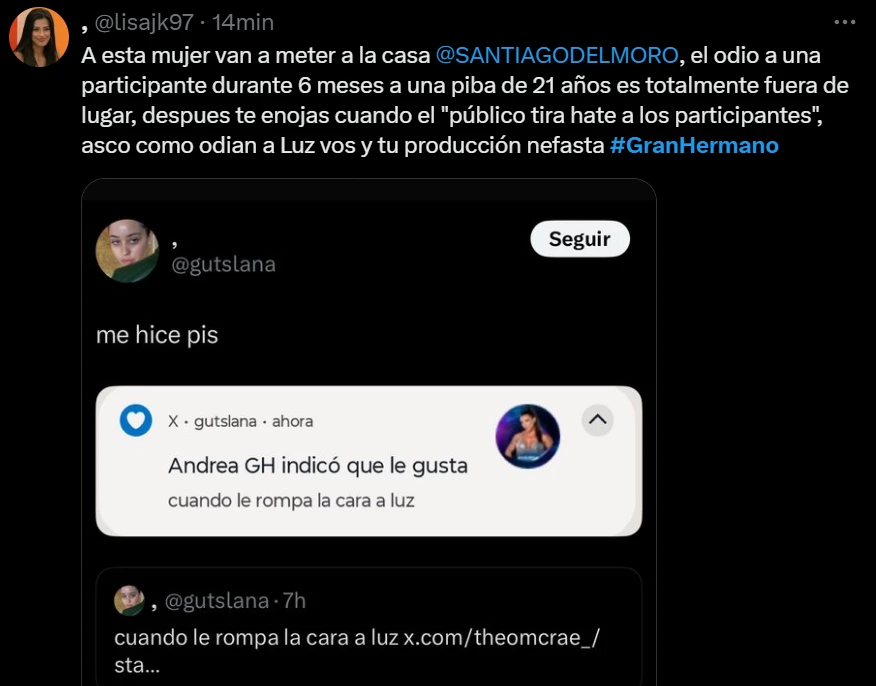
Task: Open the #GranHermano hashtag
Action: click(x=693, y=145)
